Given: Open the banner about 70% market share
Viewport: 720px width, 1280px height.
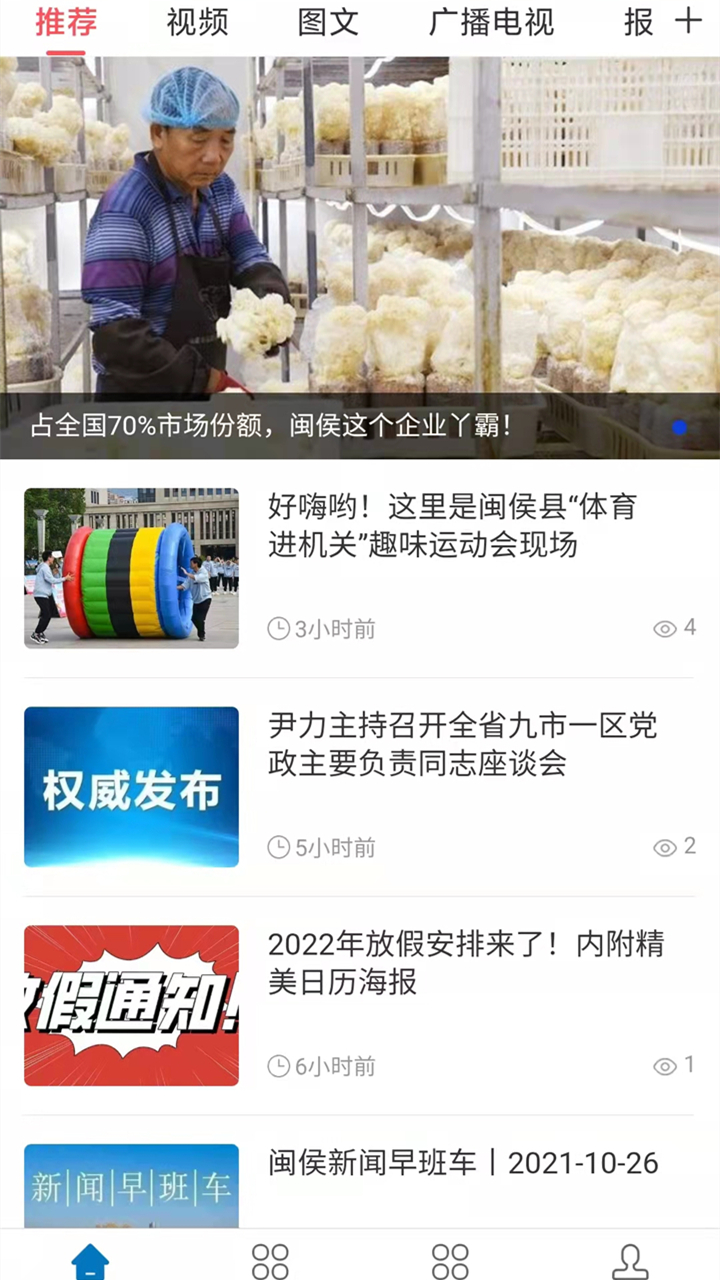Looking at the screenshot, I should pyautogui.click(x=360, y=258).
